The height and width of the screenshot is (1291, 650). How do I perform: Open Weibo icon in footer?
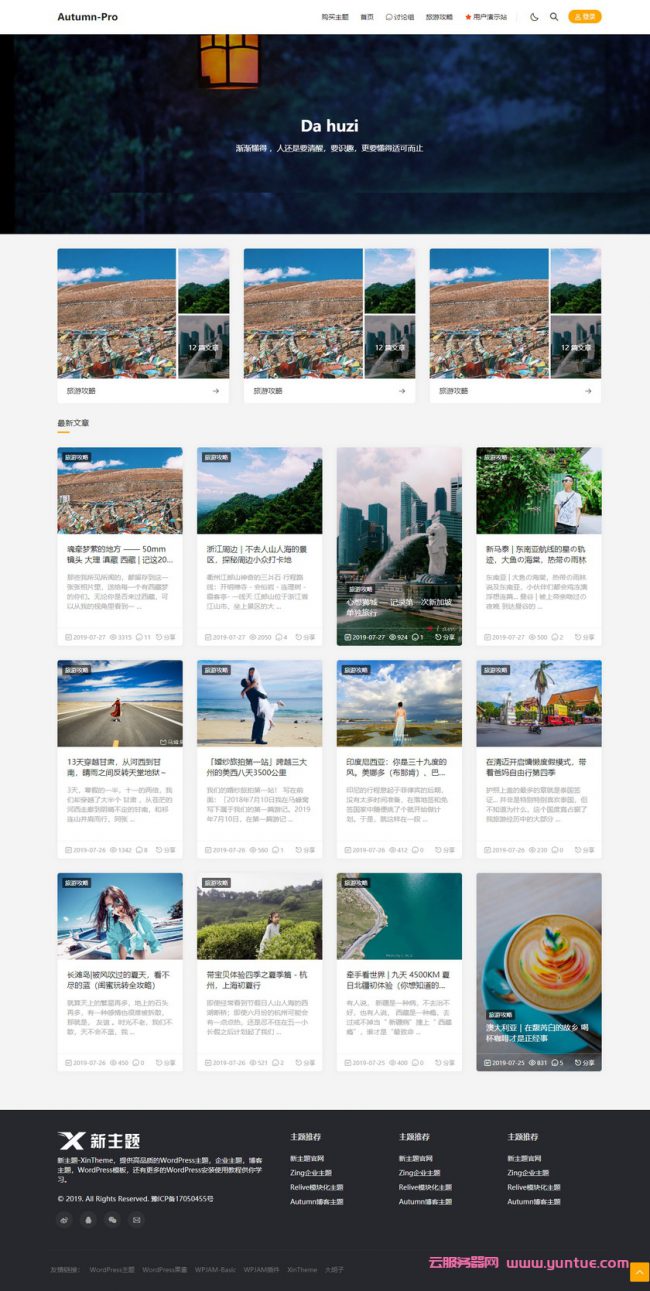65,1220
